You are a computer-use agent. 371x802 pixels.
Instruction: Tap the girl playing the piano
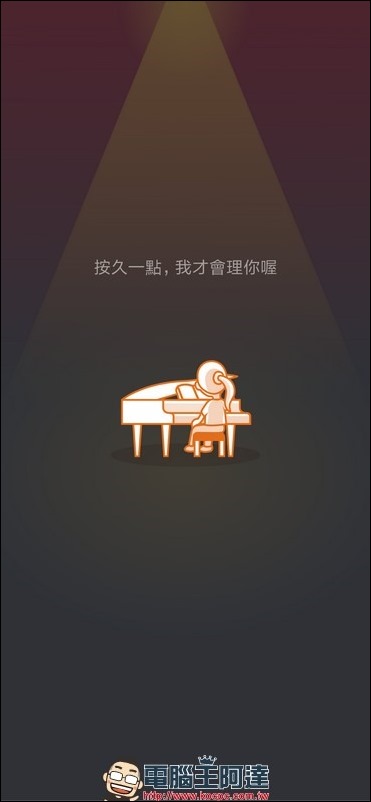tap(186, 409)
